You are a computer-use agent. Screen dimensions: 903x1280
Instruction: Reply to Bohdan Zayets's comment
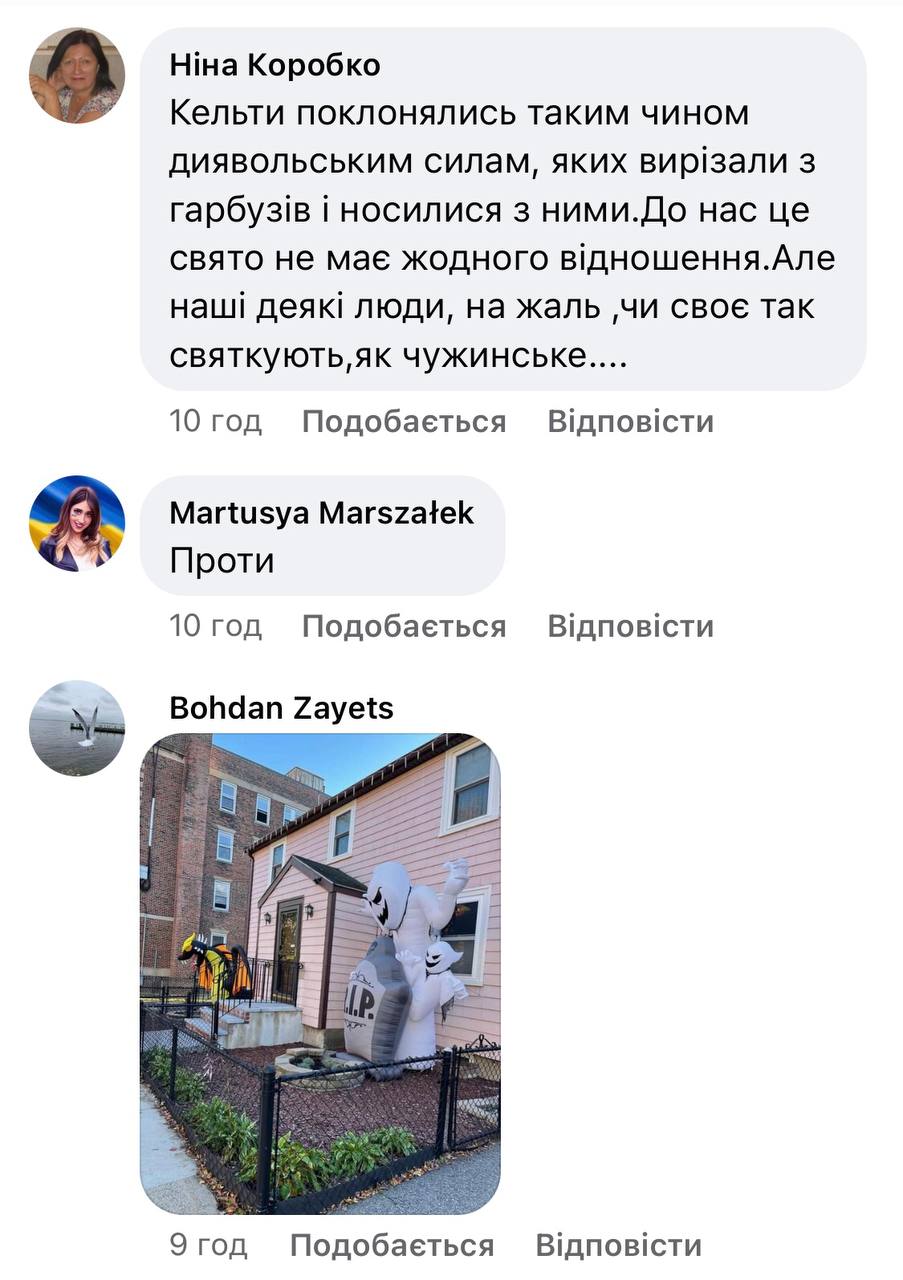point(618,1246)
